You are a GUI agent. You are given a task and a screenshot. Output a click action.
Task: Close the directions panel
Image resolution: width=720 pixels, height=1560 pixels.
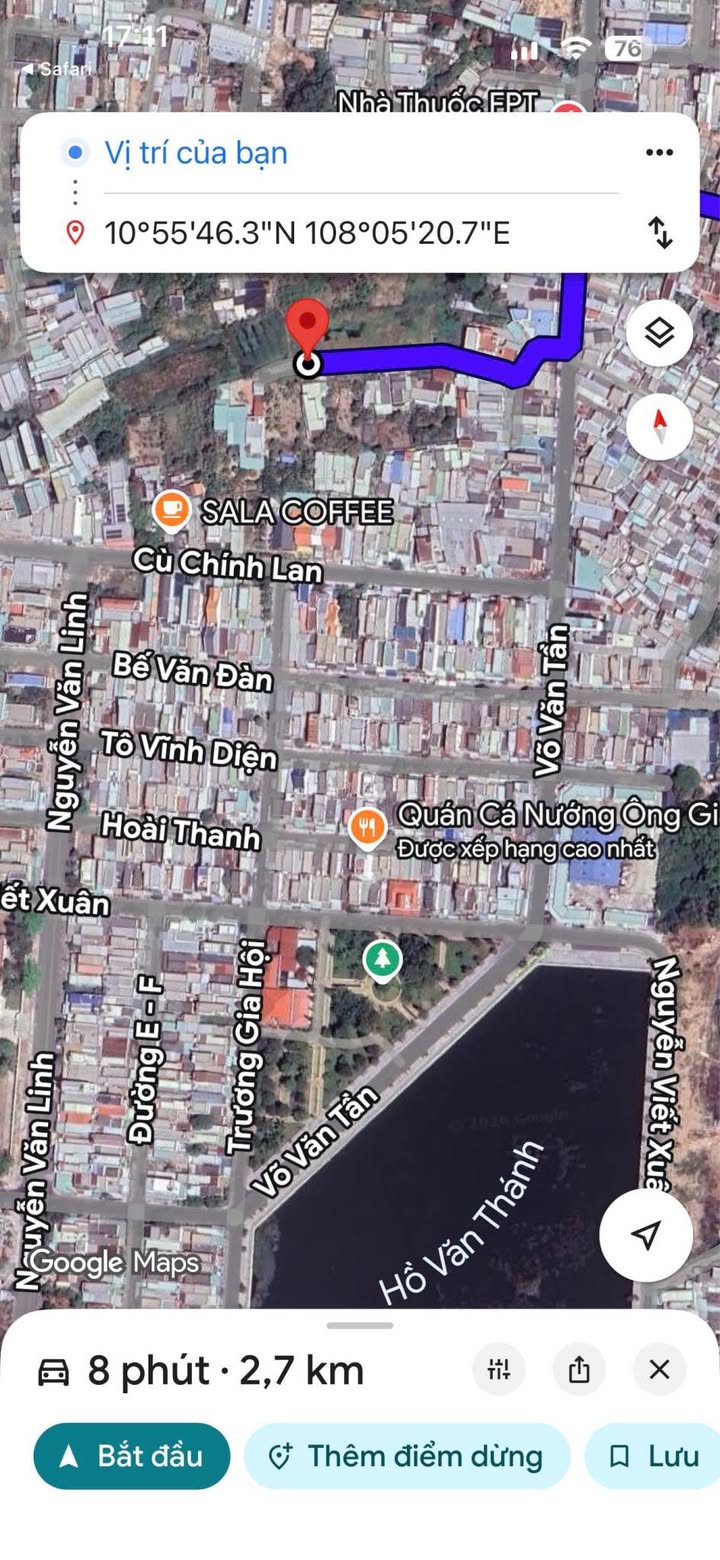659,1370
